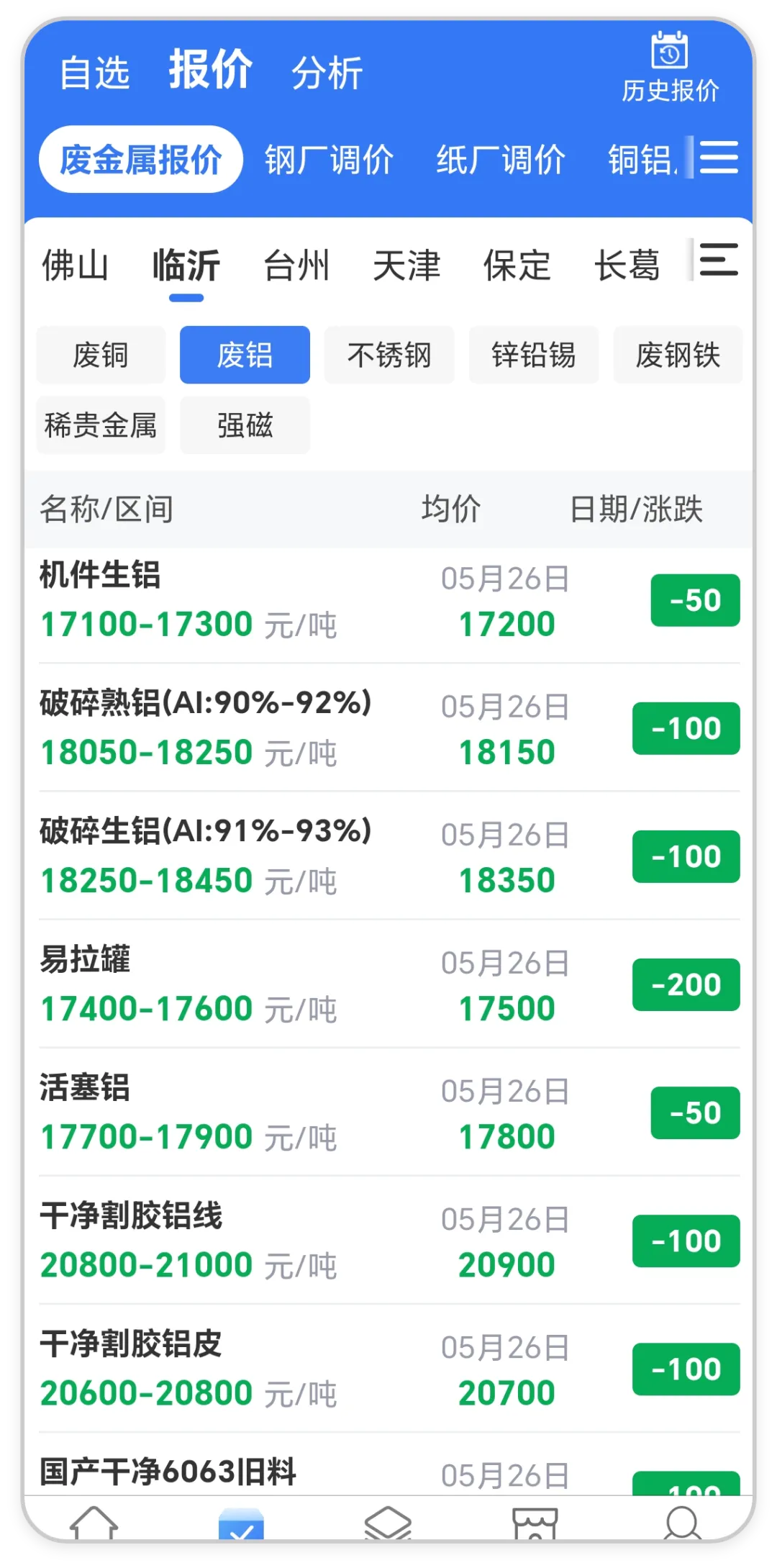Open 历史报价 history quotes

[x=670, y=68]
